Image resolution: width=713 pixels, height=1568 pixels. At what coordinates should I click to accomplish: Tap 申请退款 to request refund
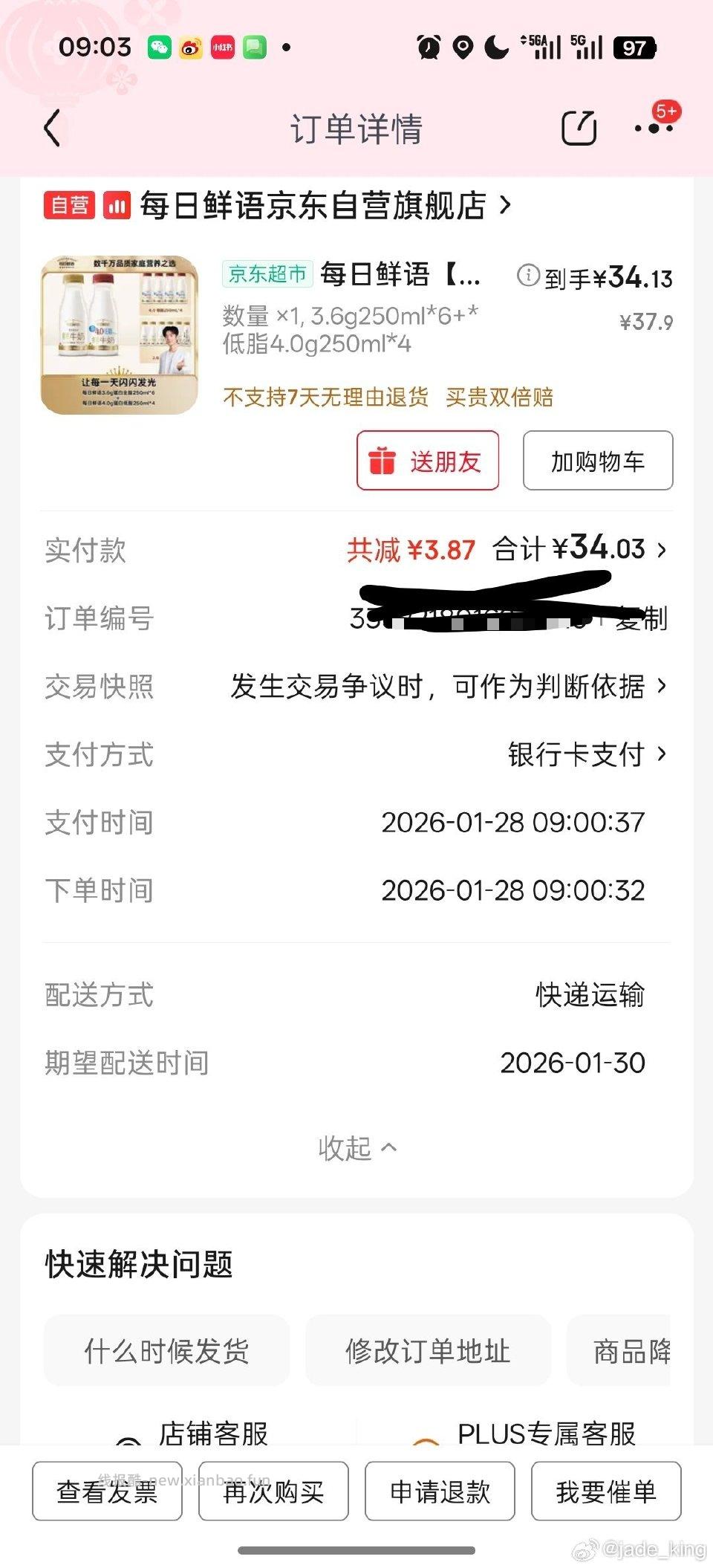439,1491
